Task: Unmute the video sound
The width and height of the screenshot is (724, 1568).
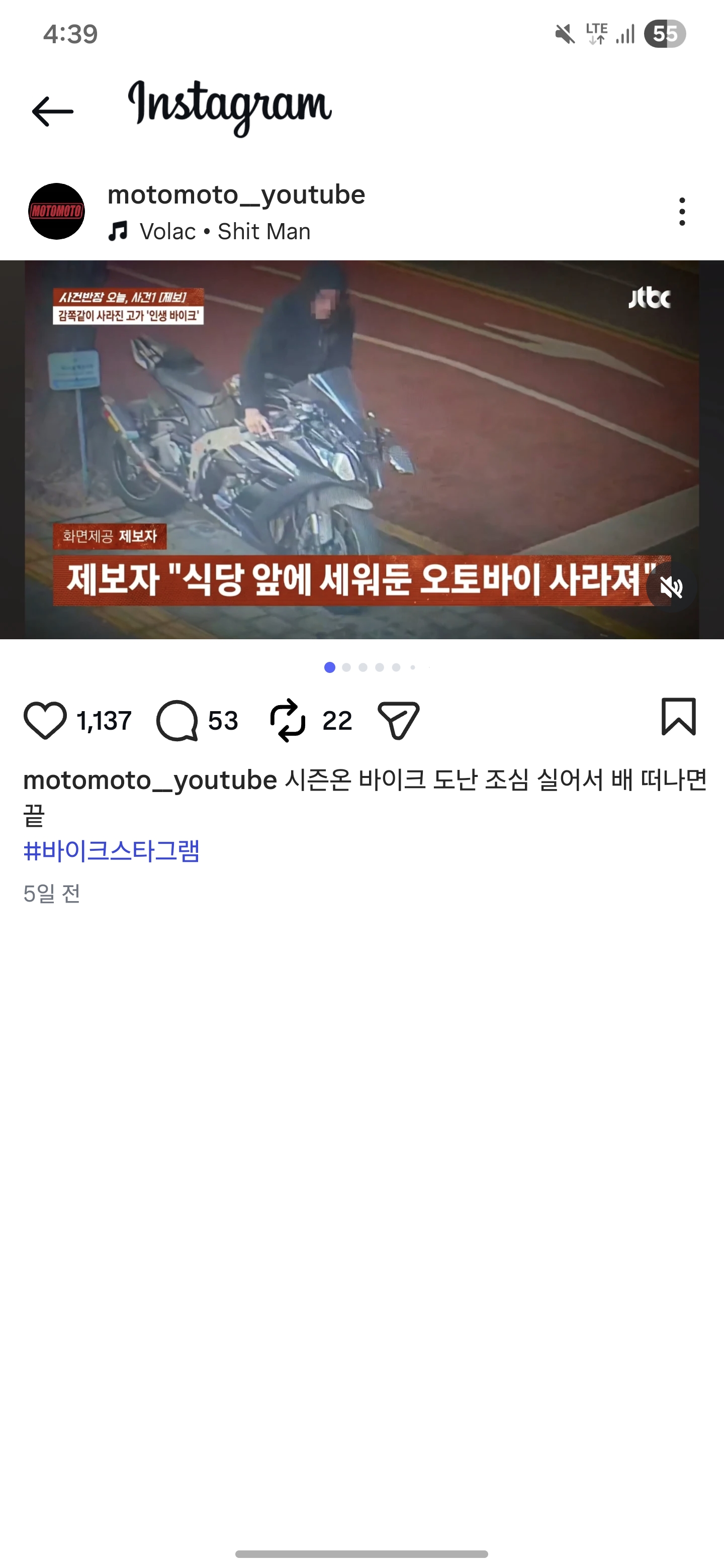Action: (671, 587)
